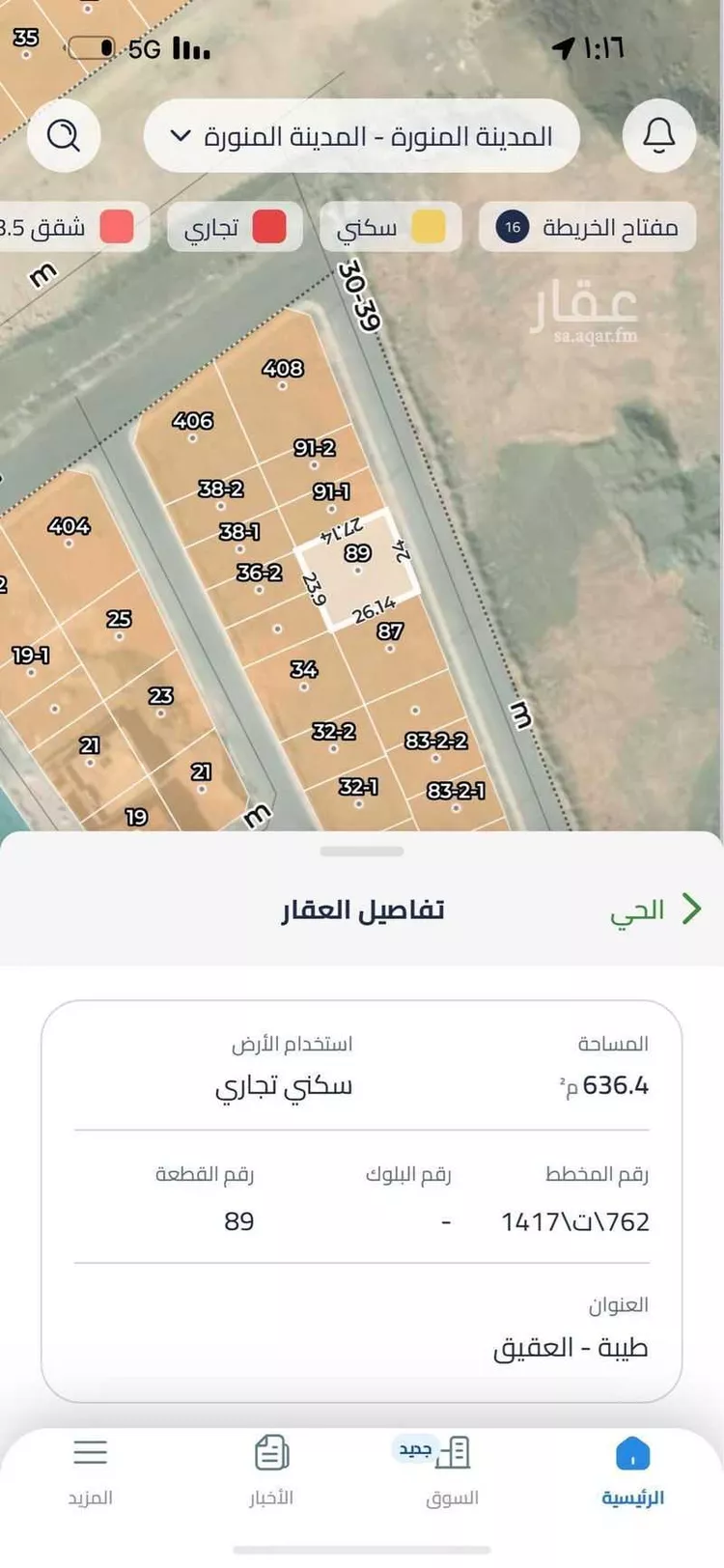This screenshot has height=1568, width=724.
Task: Toggle the yellow سكني map layer
Action: pos(390,227)
